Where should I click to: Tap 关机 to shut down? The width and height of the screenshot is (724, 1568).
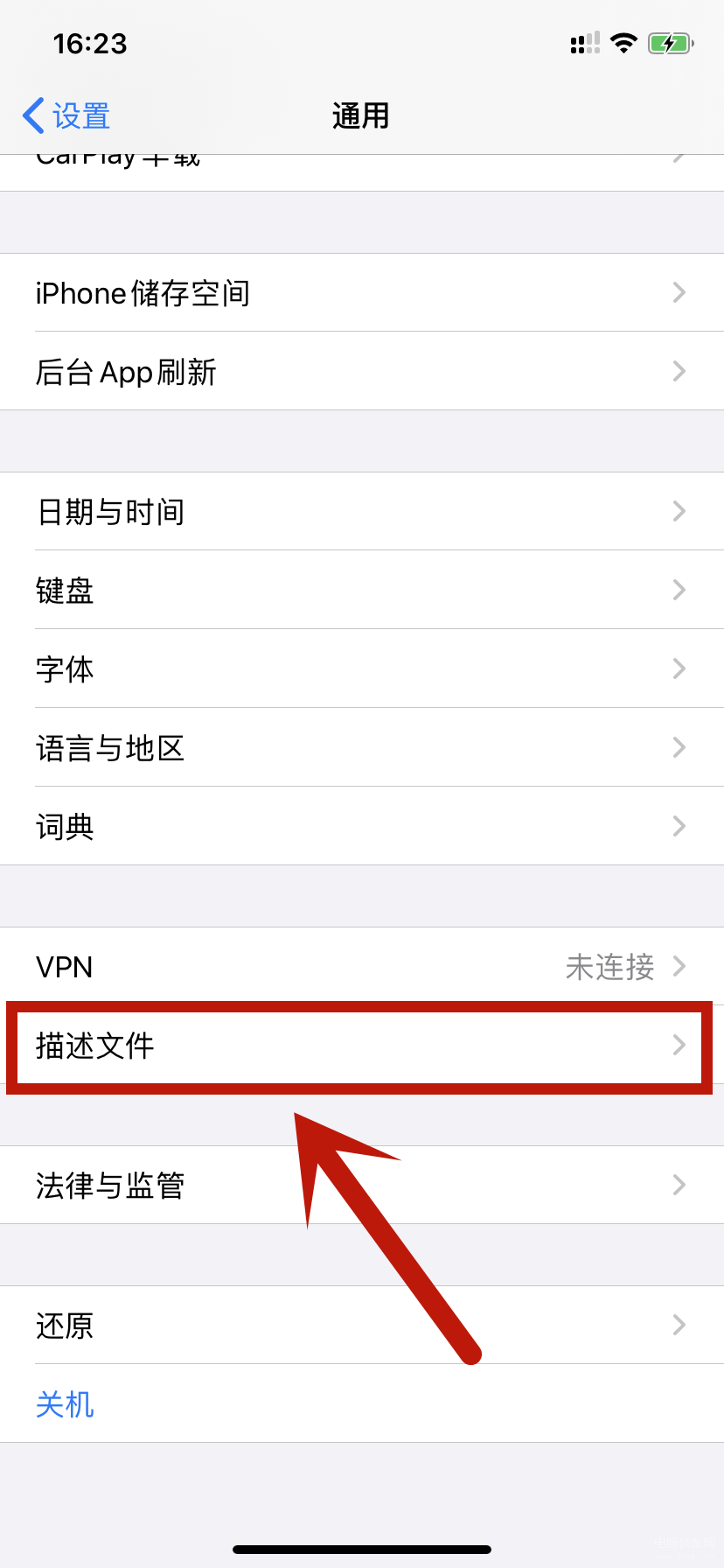click(65, 1404)
